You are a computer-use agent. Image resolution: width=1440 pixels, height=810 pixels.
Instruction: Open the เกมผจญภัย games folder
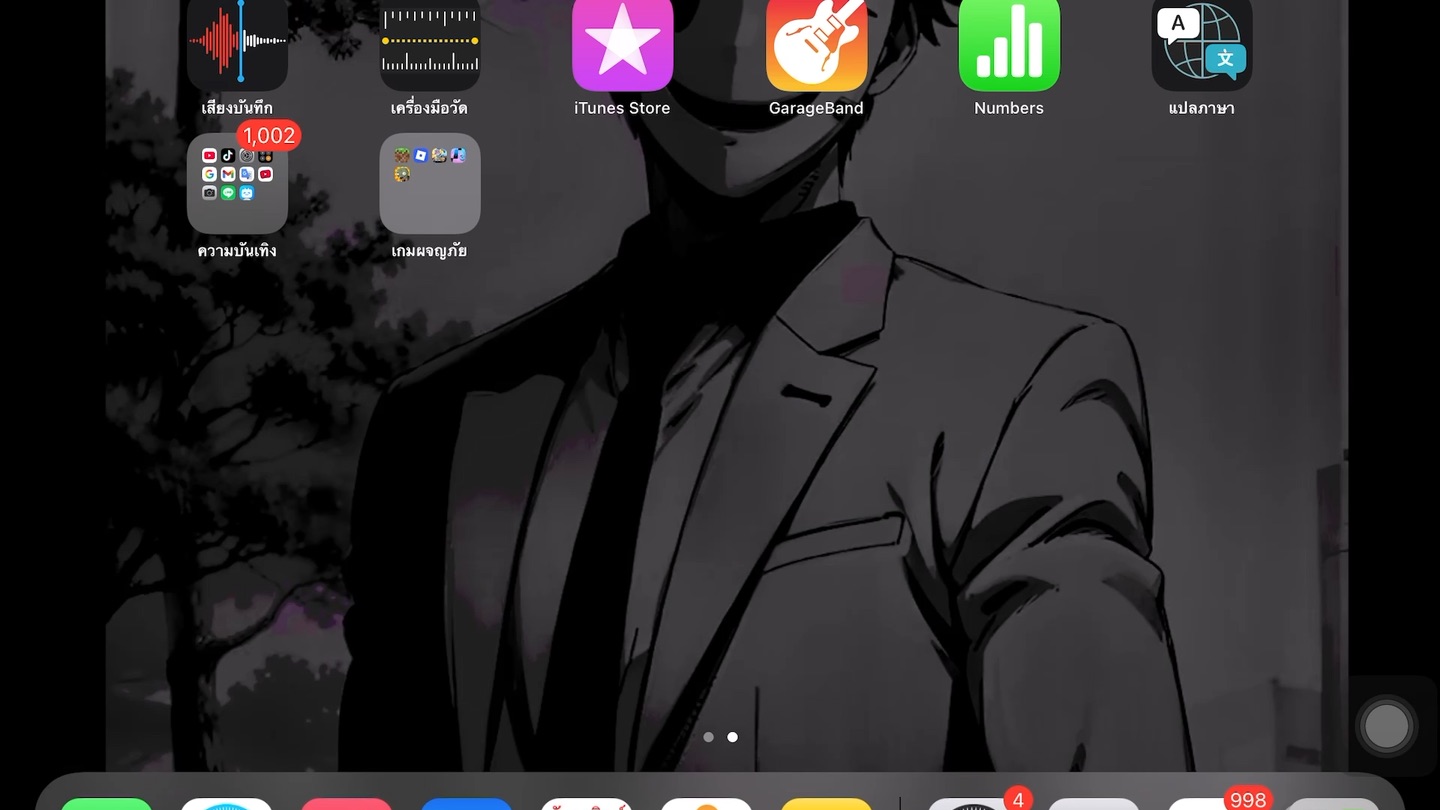click(430, 184)
